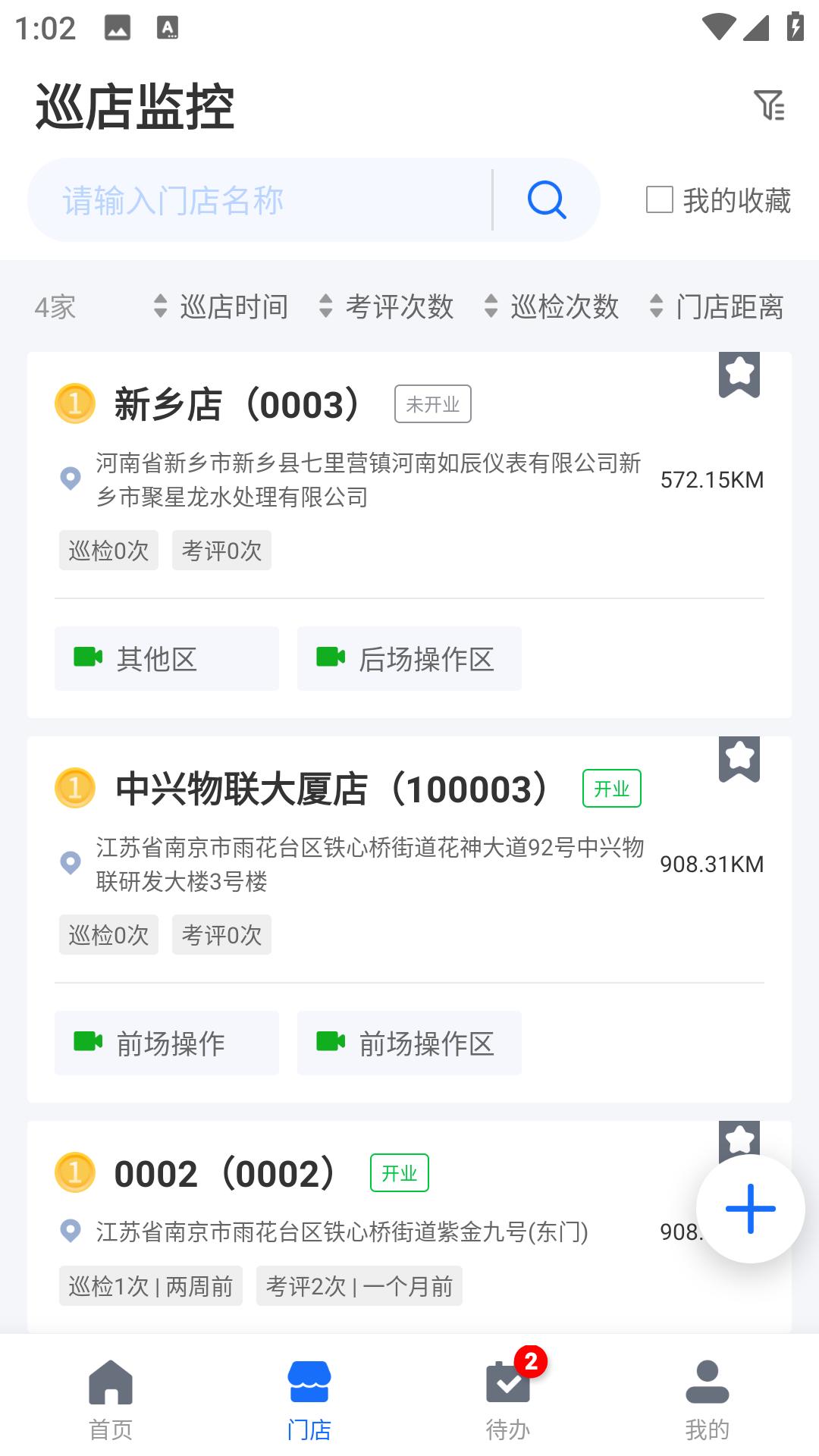Open camera view for 前场操作区 of 中兴物联大厦店

tap(409, 1043)
